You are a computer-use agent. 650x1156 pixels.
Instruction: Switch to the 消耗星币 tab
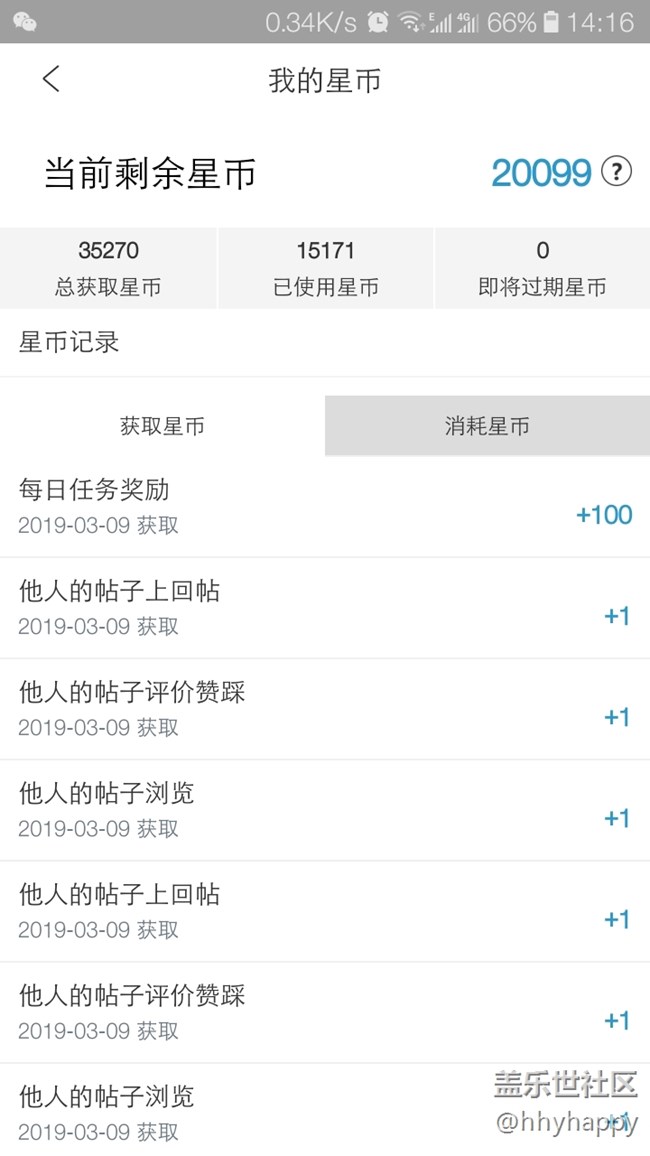(x=487, y=427)
